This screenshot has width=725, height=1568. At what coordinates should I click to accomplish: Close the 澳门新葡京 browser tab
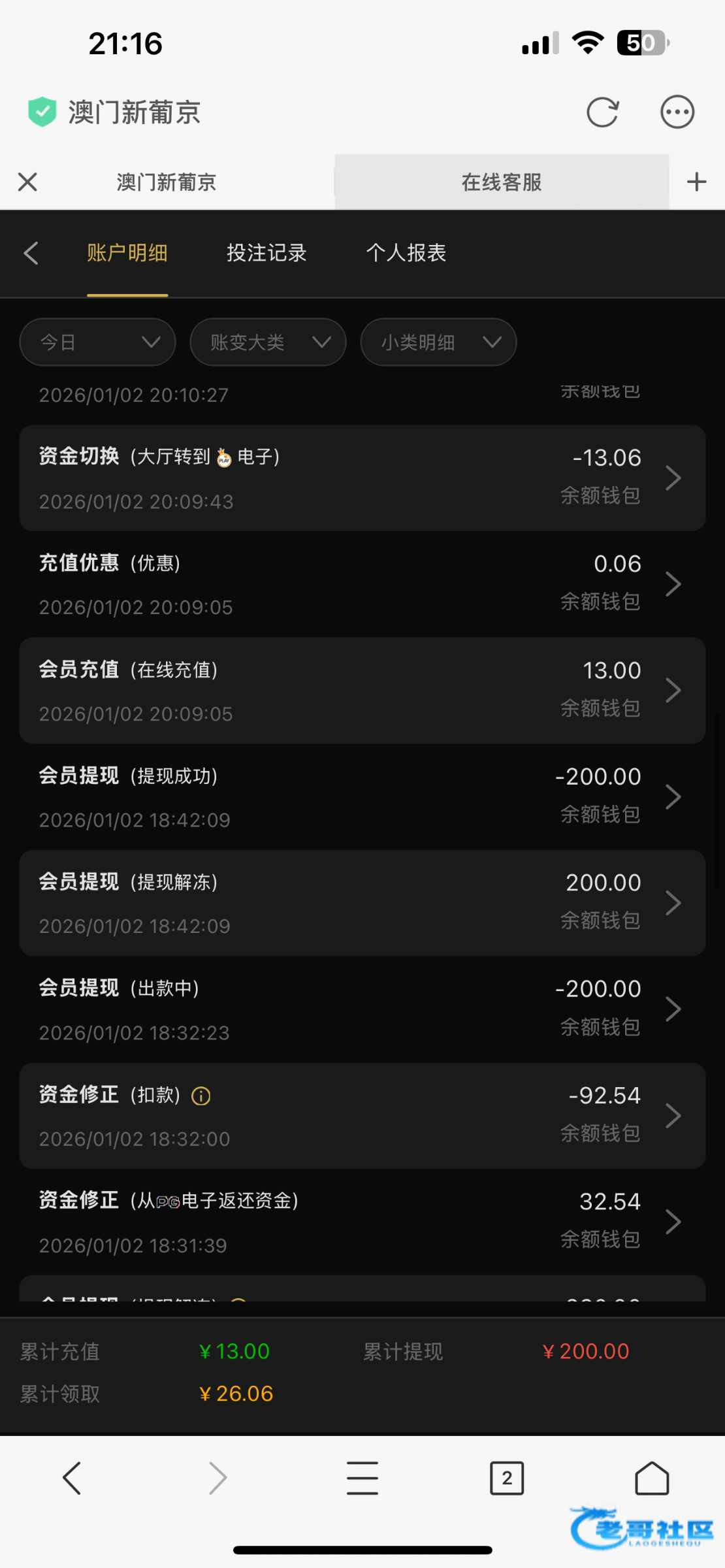[27, 182]
